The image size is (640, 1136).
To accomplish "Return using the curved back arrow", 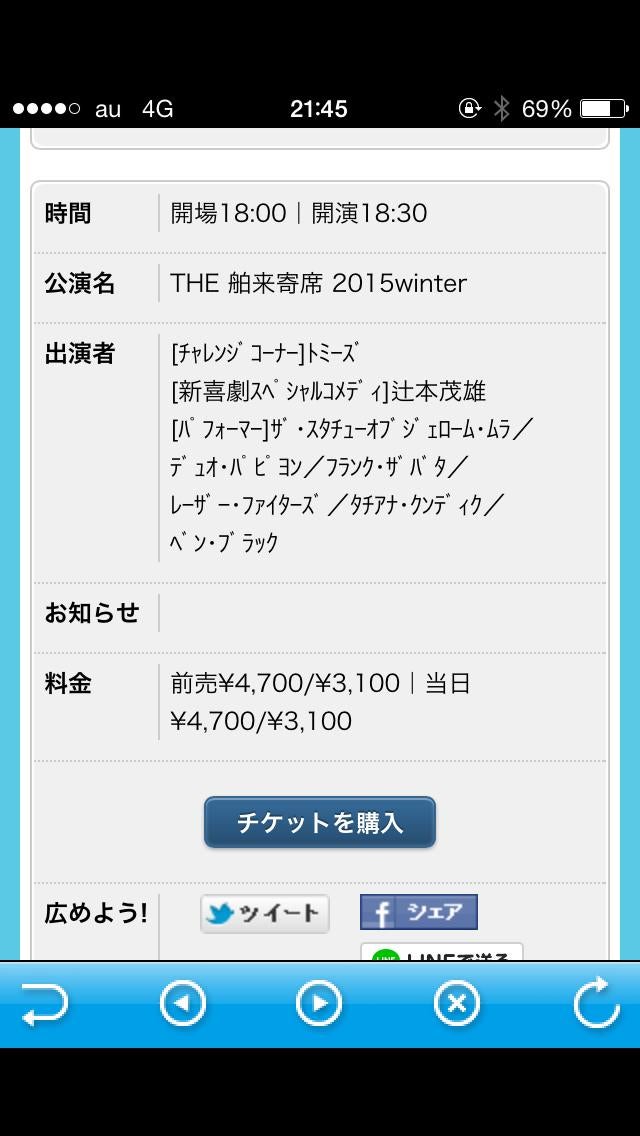I will (45, 1004).
